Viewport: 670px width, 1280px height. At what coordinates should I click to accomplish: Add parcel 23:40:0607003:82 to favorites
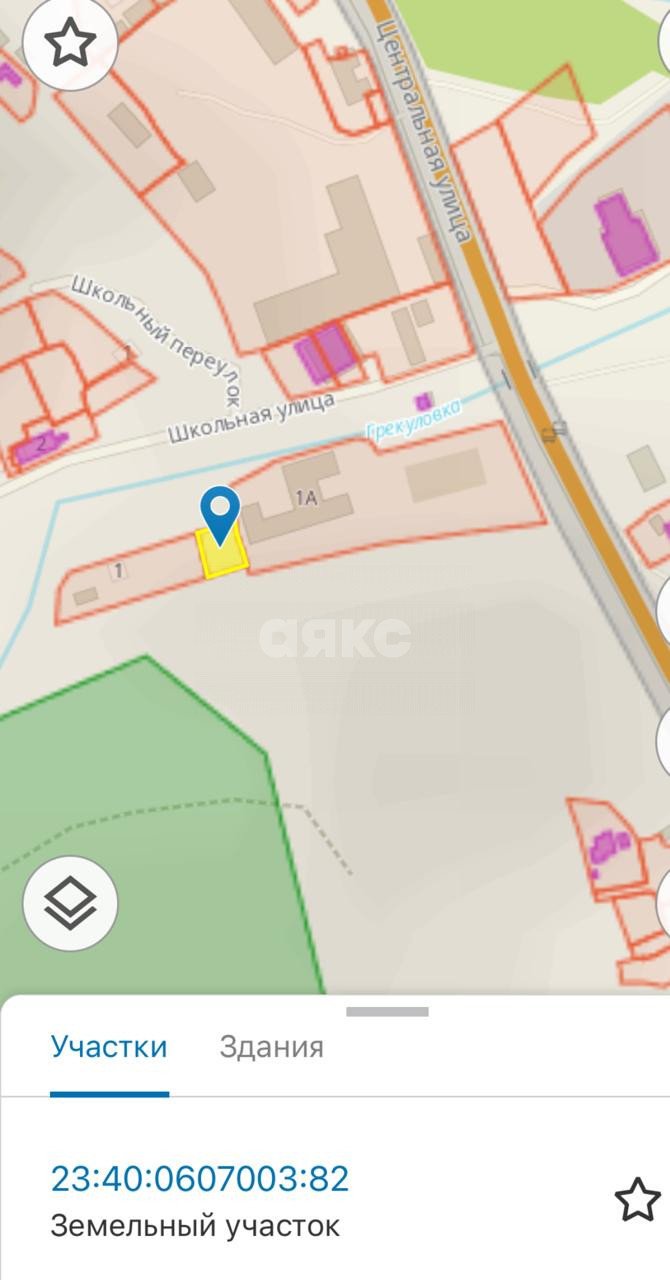636,1199
